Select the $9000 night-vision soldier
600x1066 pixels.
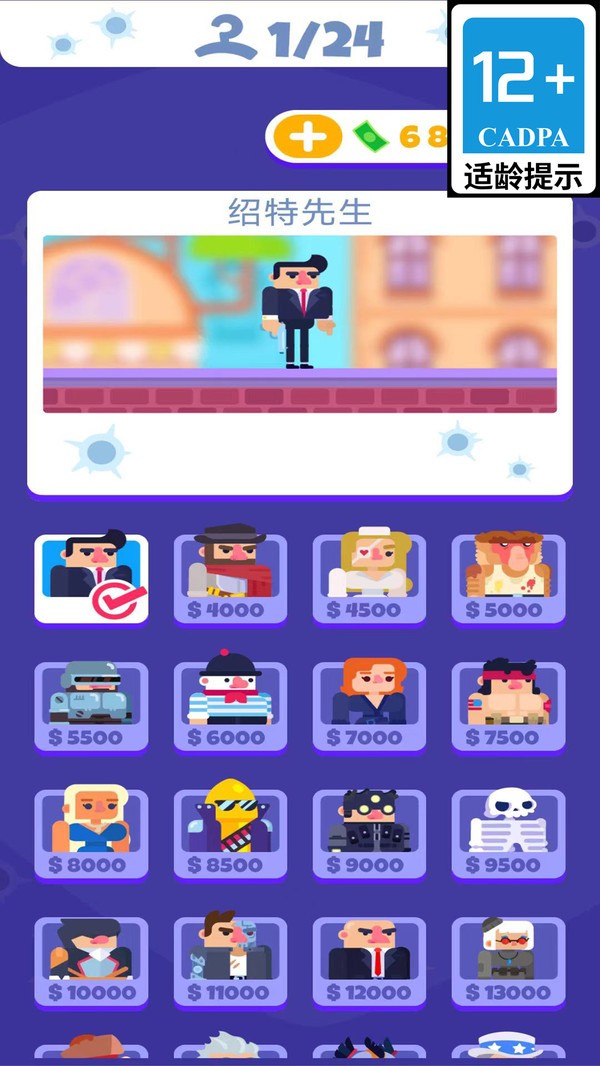pos(369,835)
